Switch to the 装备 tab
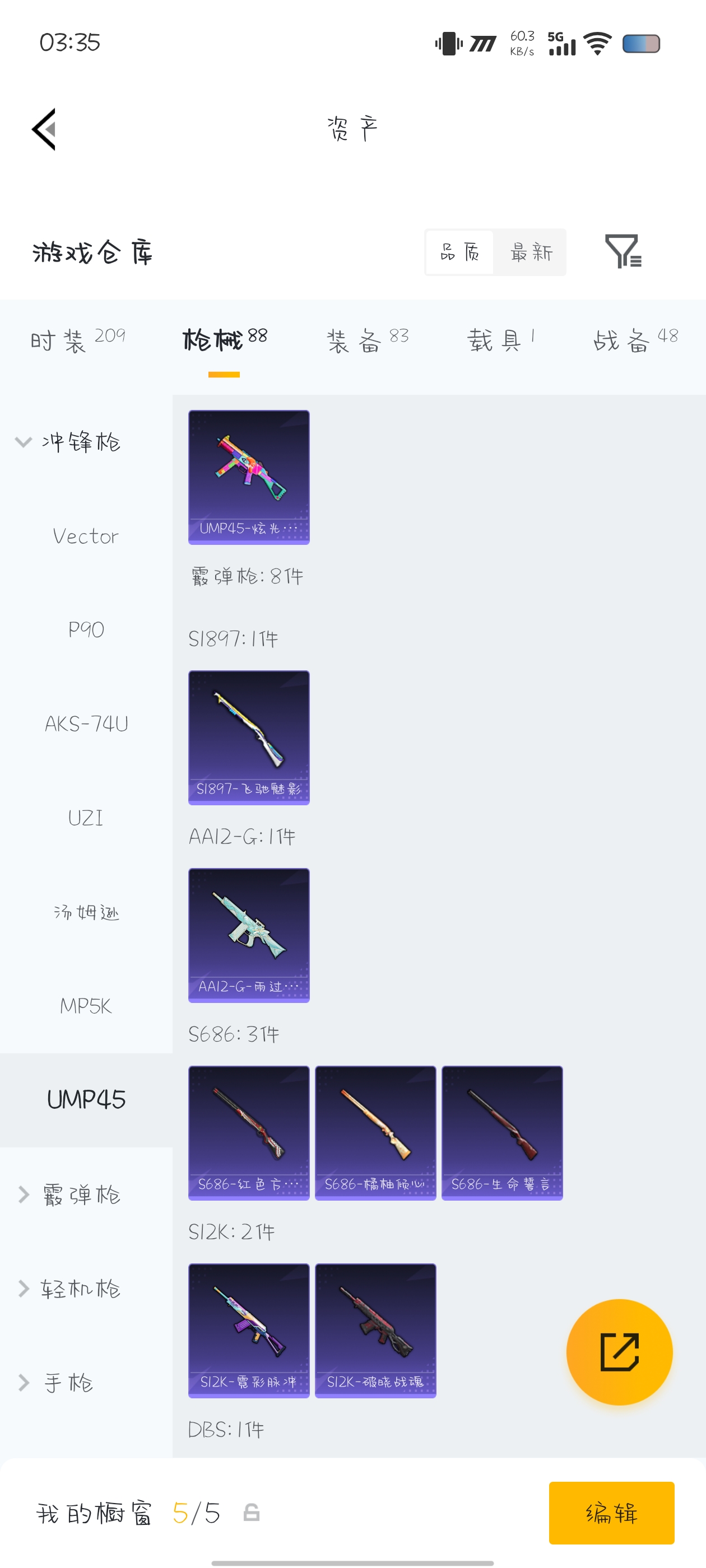The width and height of the screenshot is (706, 1568). [x=368, y=340]
